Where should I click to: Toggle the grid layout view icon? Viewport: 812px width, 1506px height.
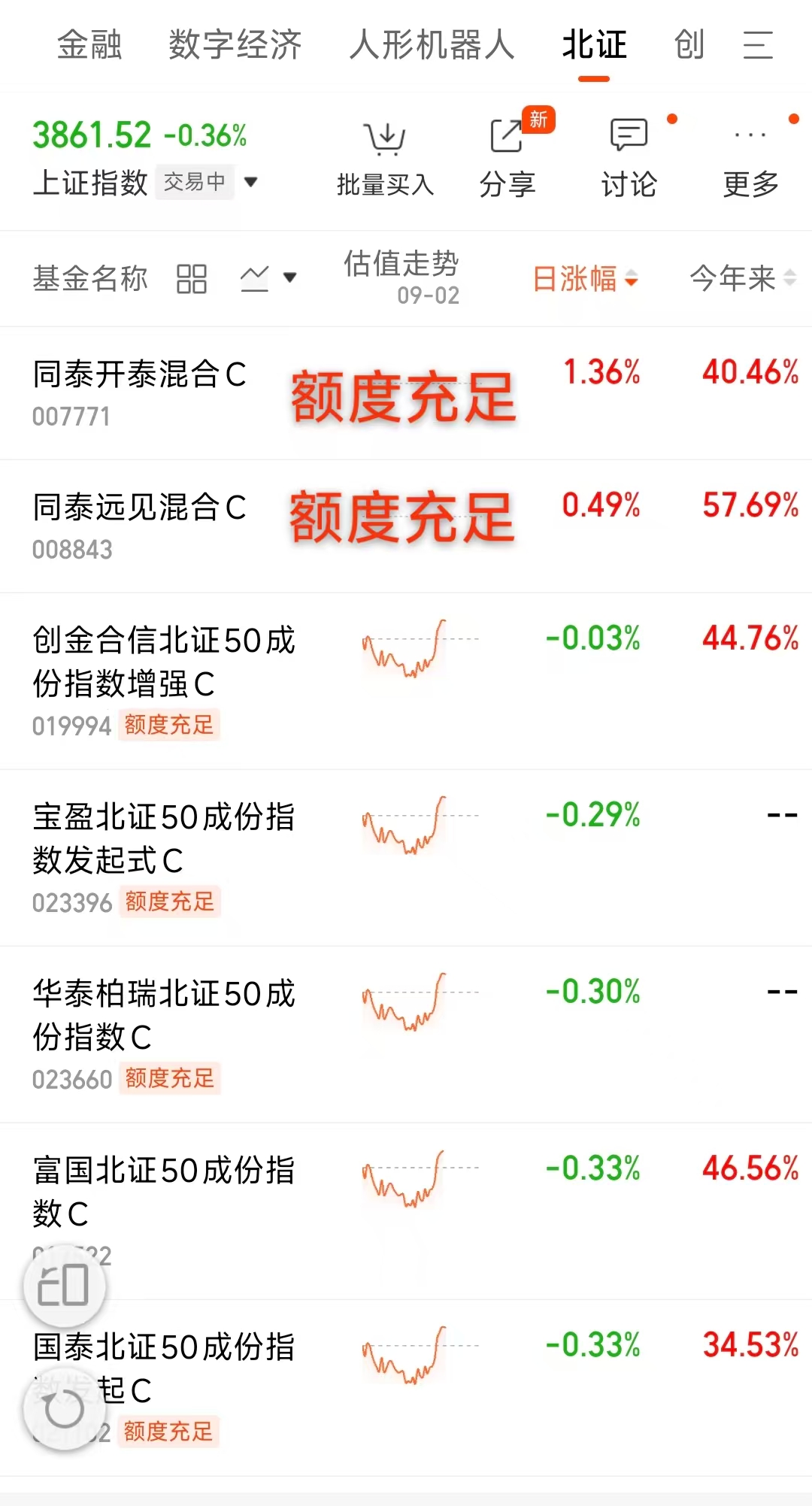[191, 279]
